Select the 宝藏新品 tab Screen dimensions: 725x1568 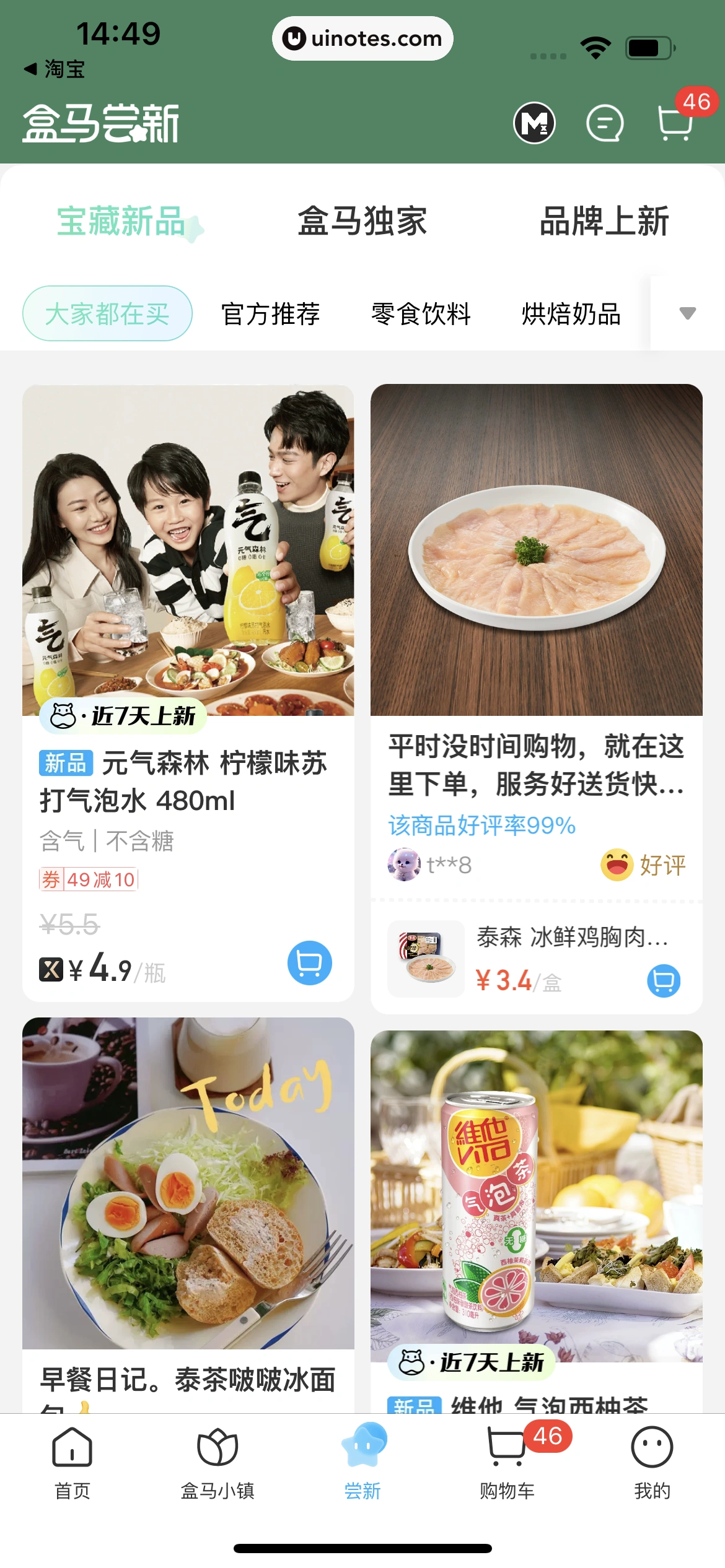pos(121,221)
